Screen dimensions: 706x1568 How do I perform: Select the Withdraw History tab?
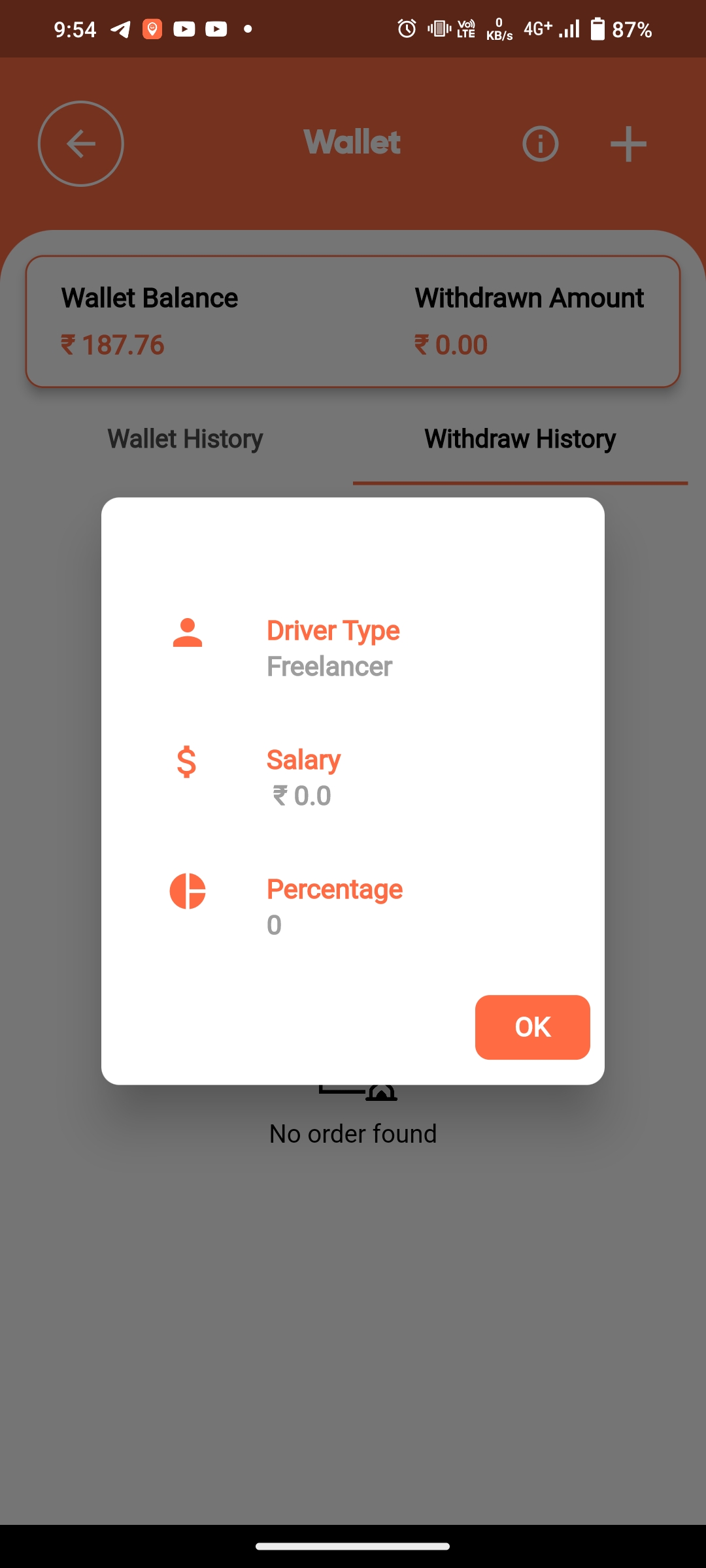coord(520,439)
